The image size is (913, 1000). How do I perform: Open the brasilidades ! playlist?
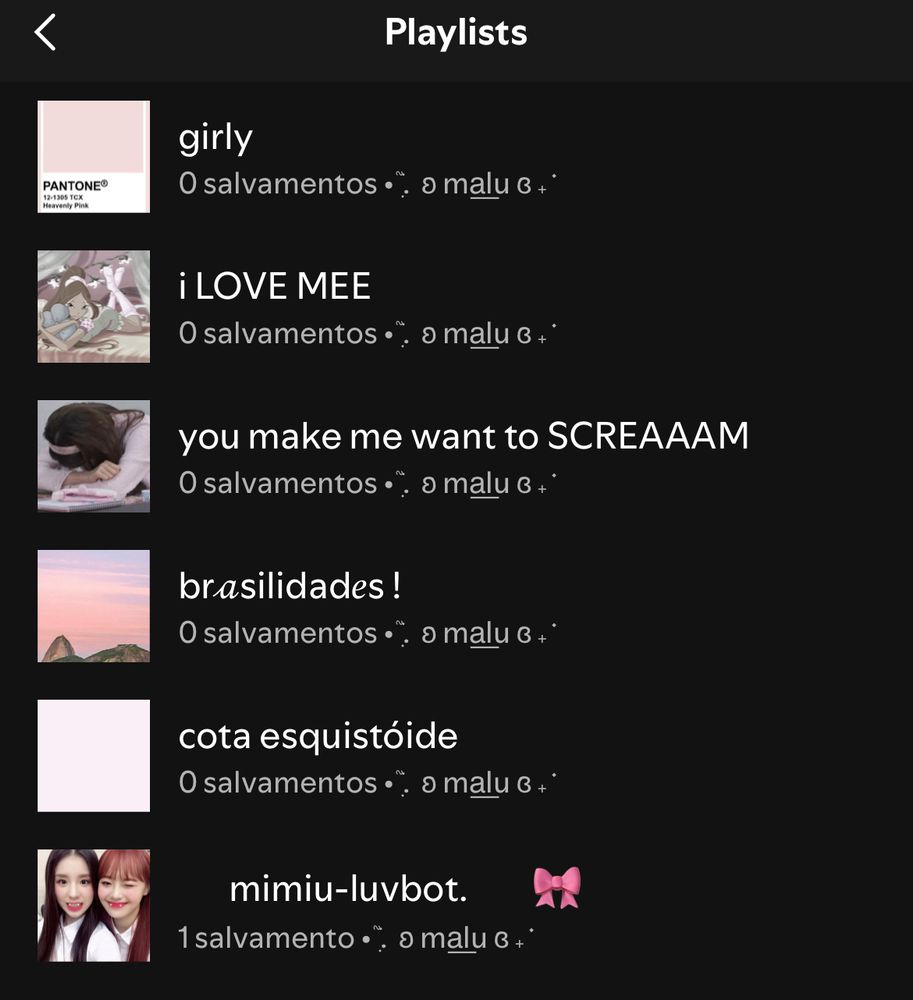[289, 587]
